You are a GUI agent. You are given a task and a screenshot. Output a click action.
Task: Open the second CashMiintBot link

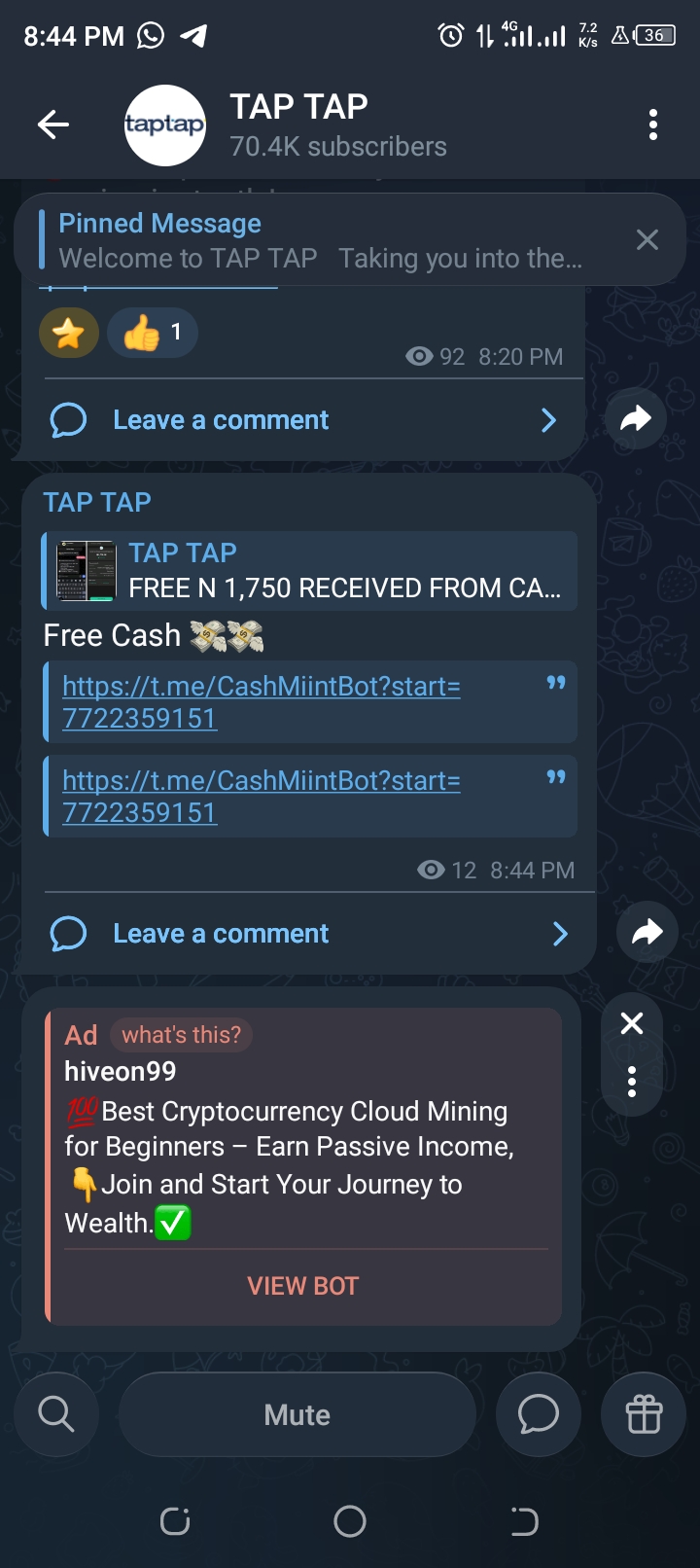coord(261,796)
